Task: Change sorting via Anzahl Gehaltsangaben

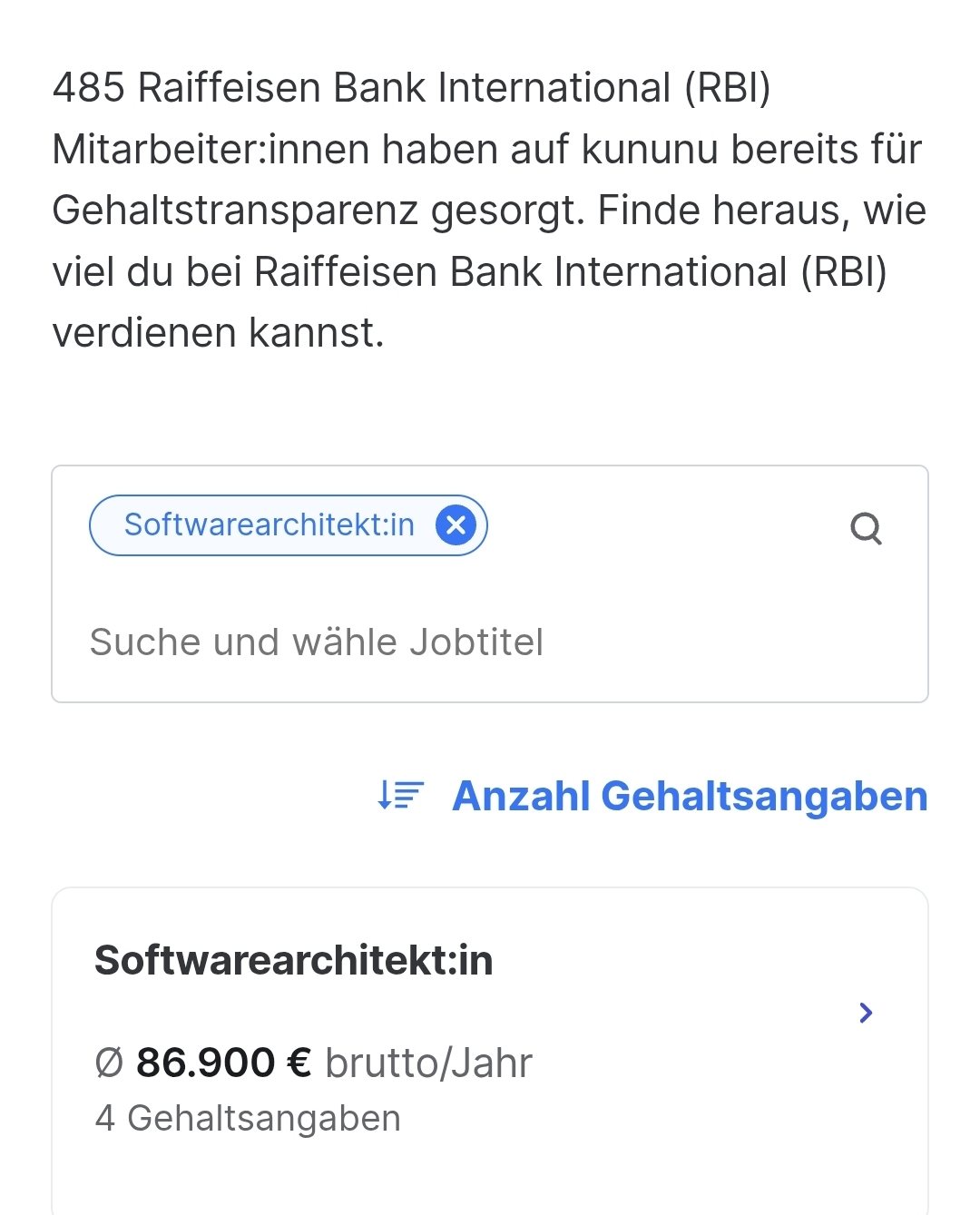Action: pyautogui.click(x=653, y=796)
